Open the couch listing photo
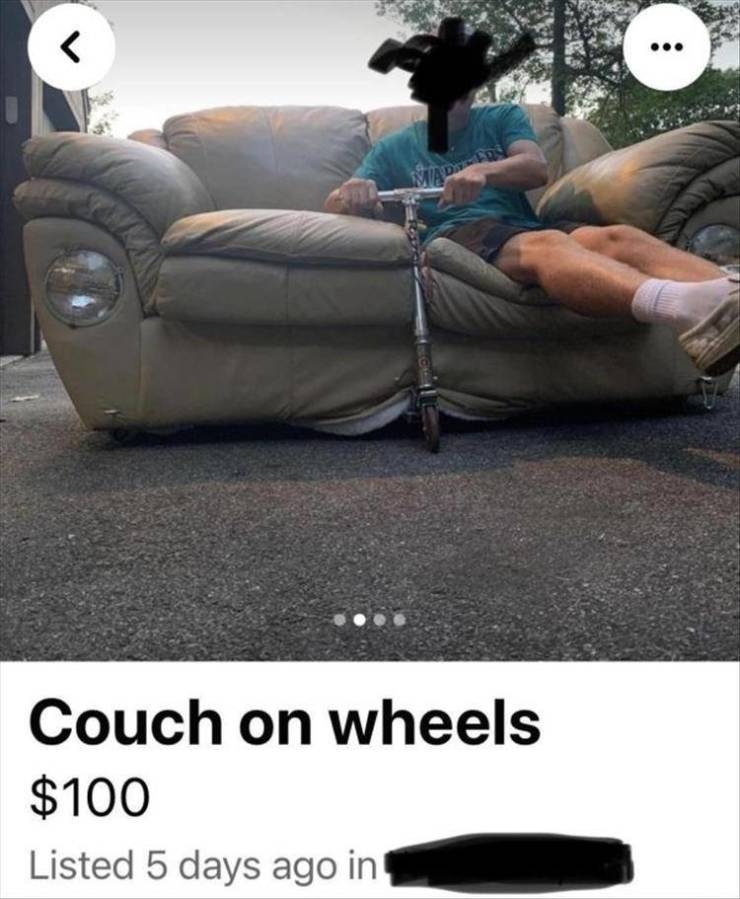This screenshot has width=740, height=899. coord(370,330)
